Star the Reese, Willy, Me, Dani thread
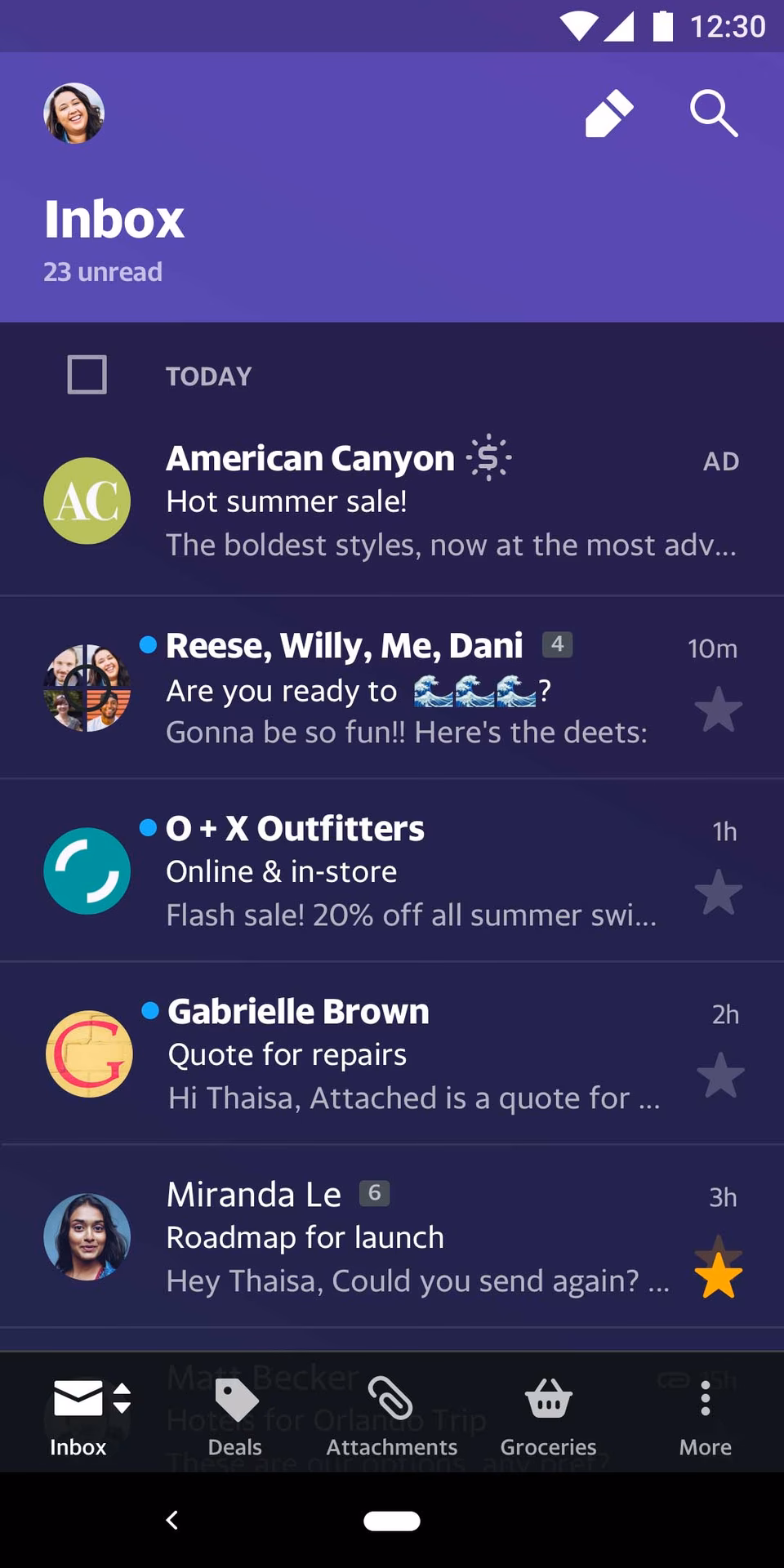Viewport: 784px width, 1568px height. pyautogui.click(x=719, y=709)
